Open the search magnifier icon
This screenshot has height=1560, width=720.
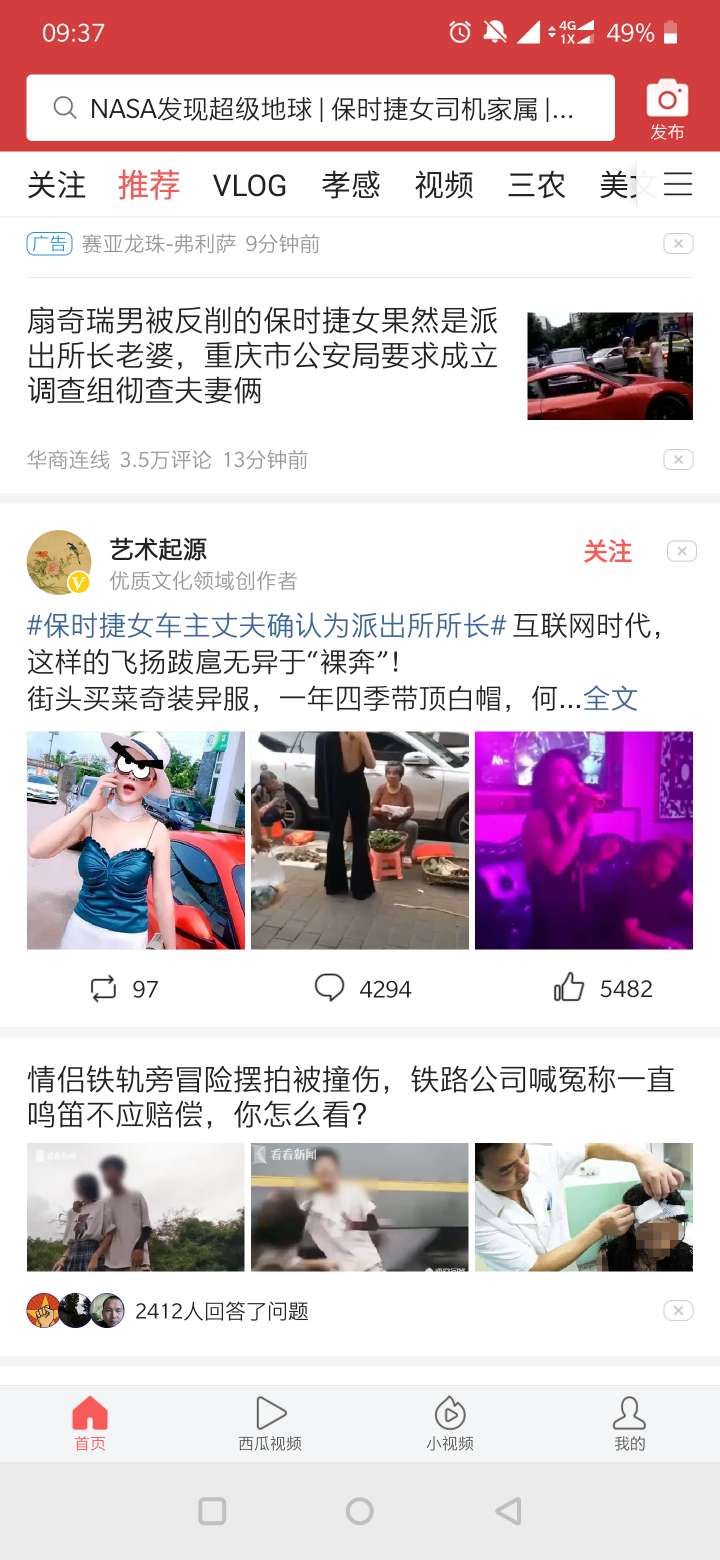click(x=64, y=106)
